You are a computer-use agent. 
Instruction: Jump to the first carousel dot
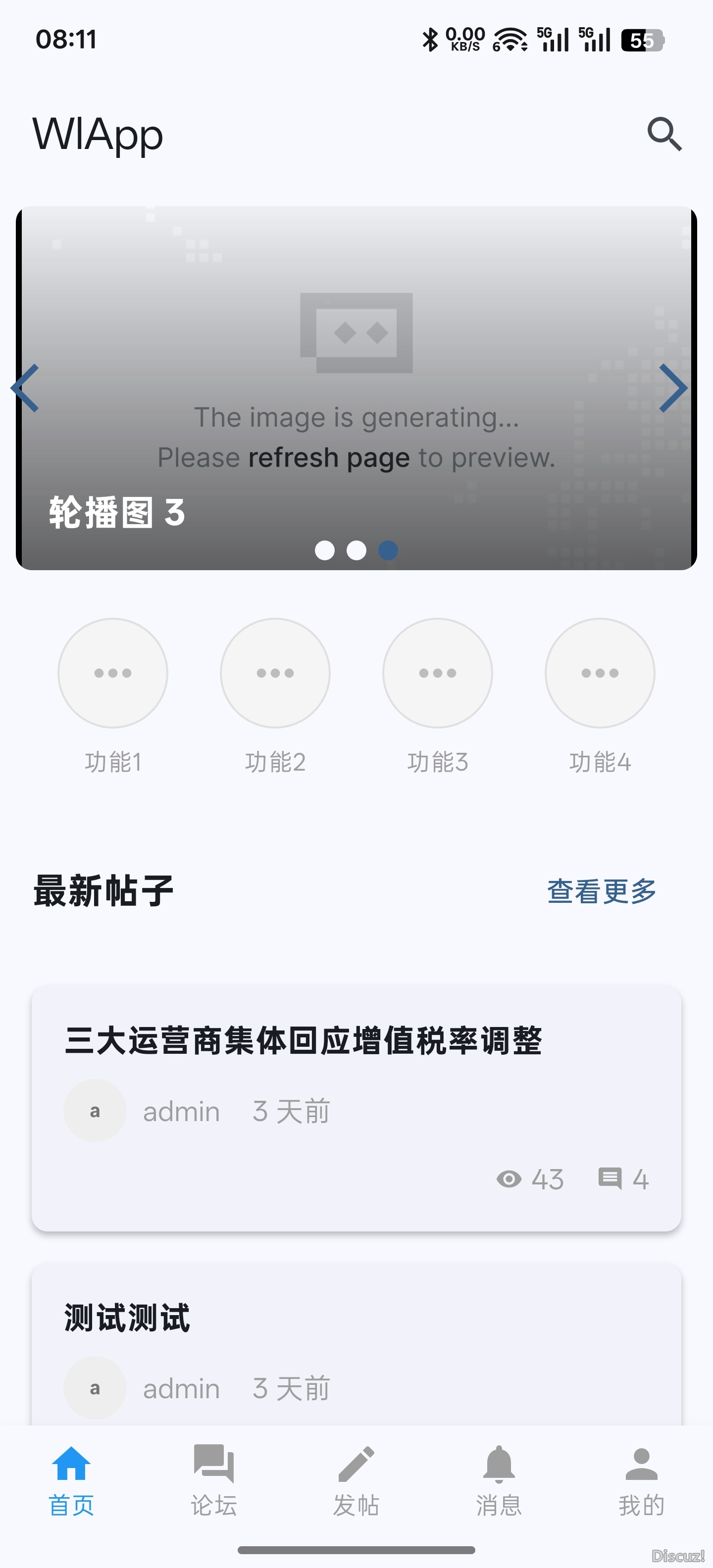[x=324, y=550]
